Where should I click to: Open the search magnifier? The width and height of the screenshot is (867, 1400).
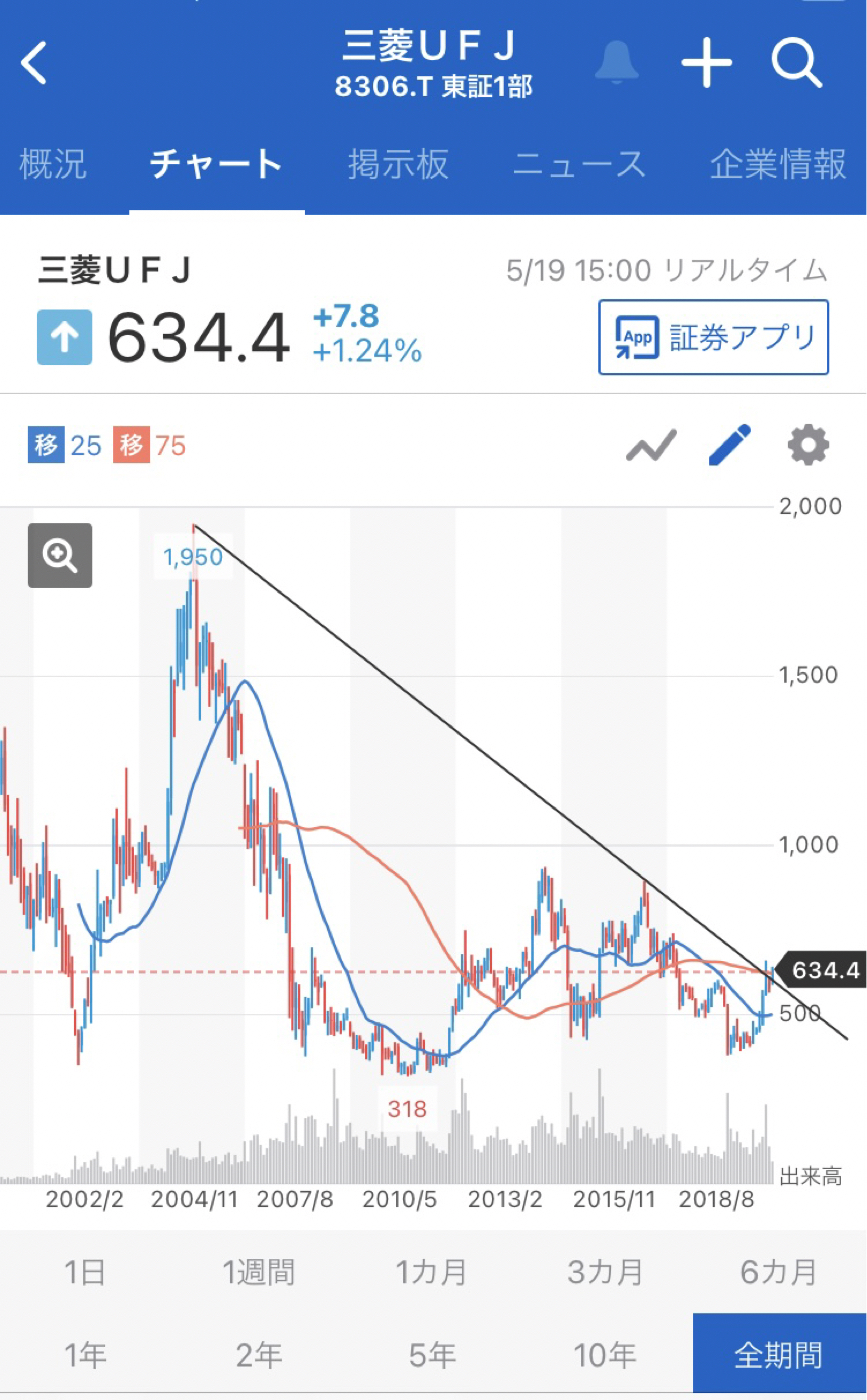[797, 63]
